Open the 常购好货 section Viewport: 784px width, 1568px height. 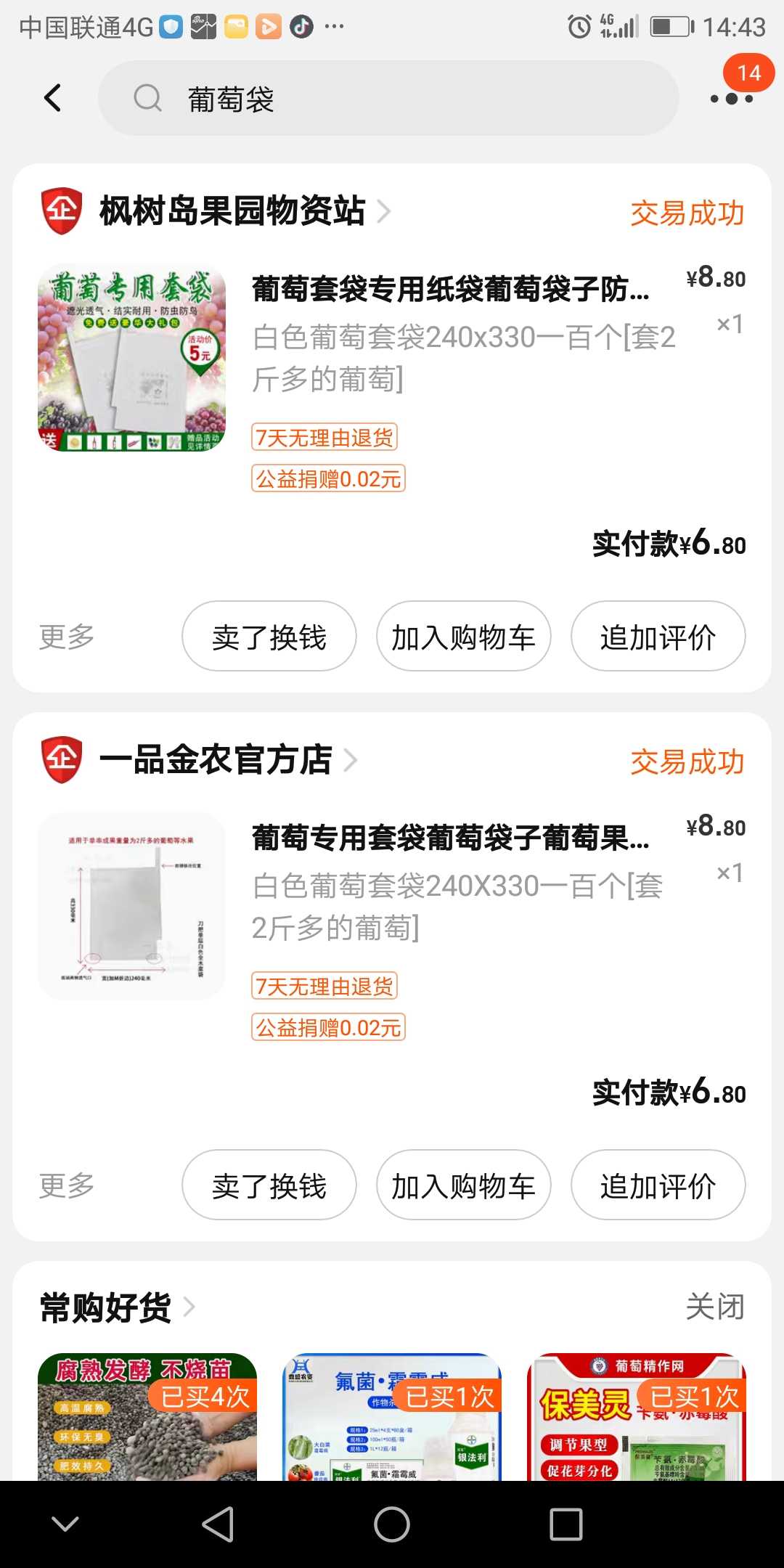[118, 1307]
